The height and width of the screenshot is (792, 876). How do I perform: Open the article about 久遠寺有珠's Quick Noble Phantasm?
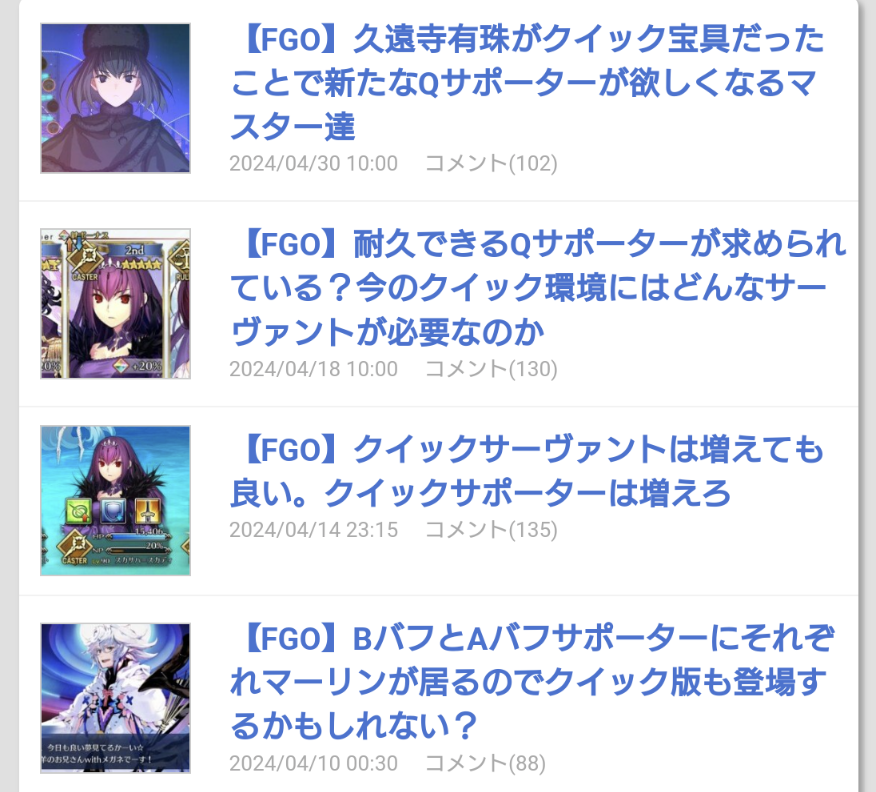pos(528,84)
